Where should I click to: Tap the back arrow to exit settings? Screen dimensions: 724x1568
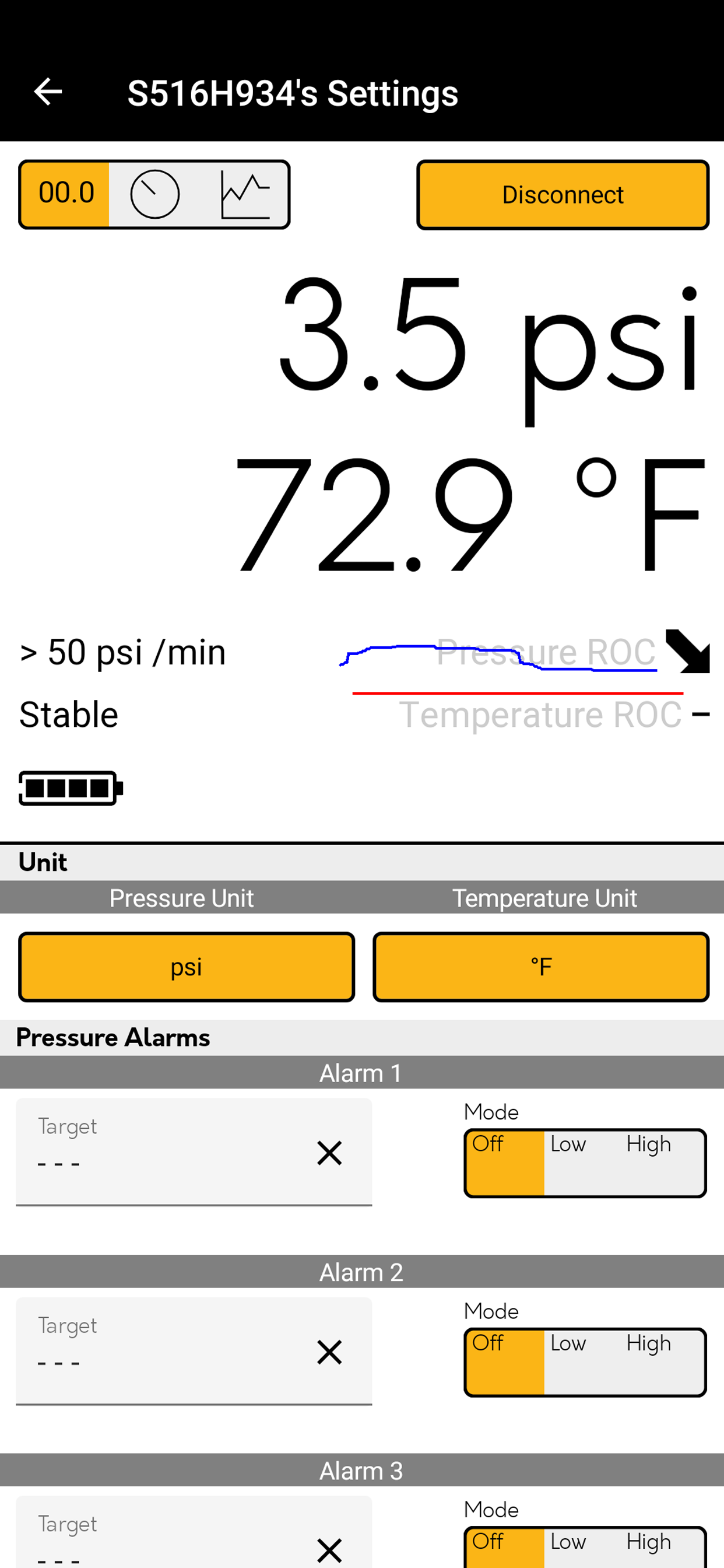coord(47,92)
